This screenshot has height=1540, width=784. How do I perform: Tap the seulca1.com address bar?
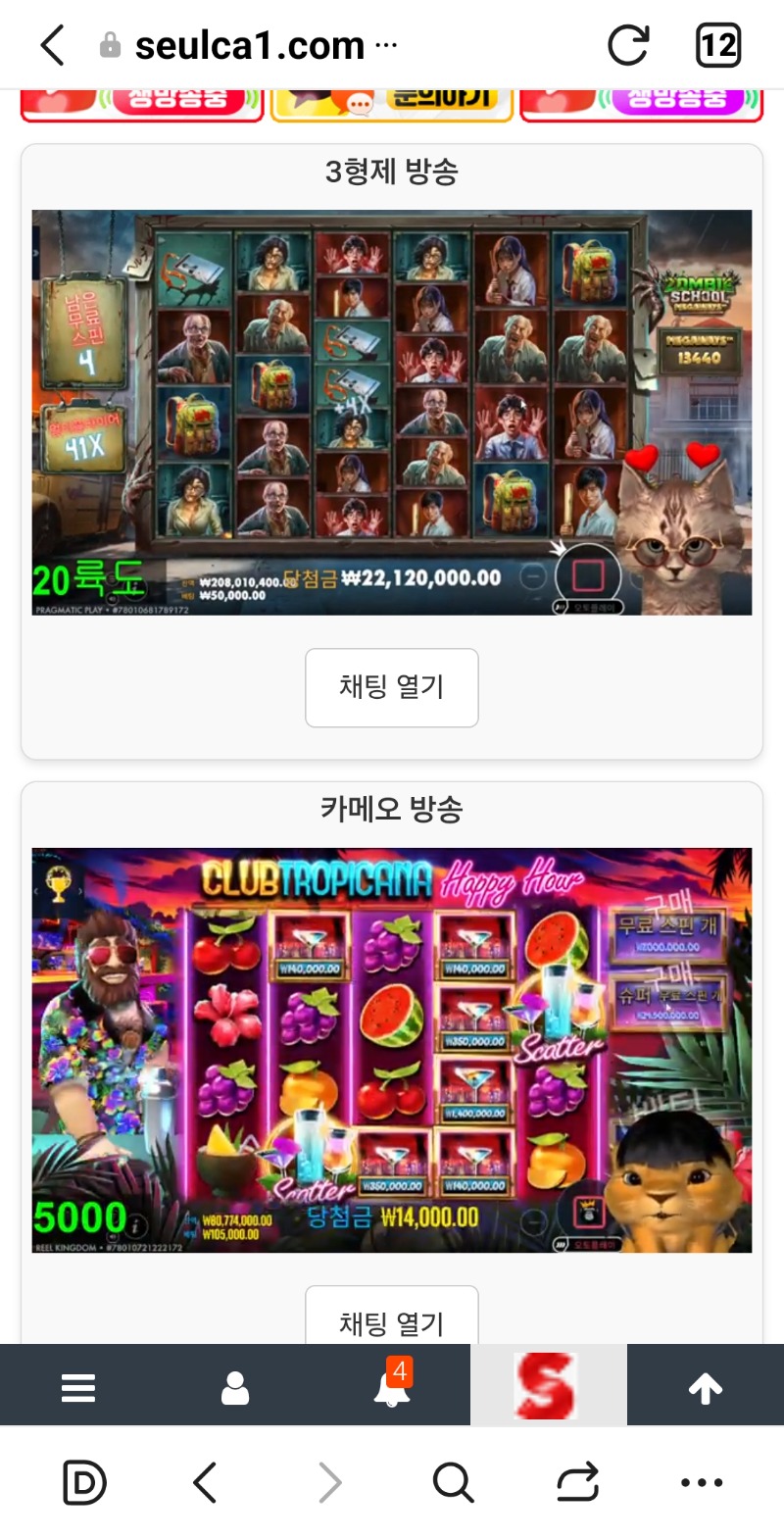250,45
